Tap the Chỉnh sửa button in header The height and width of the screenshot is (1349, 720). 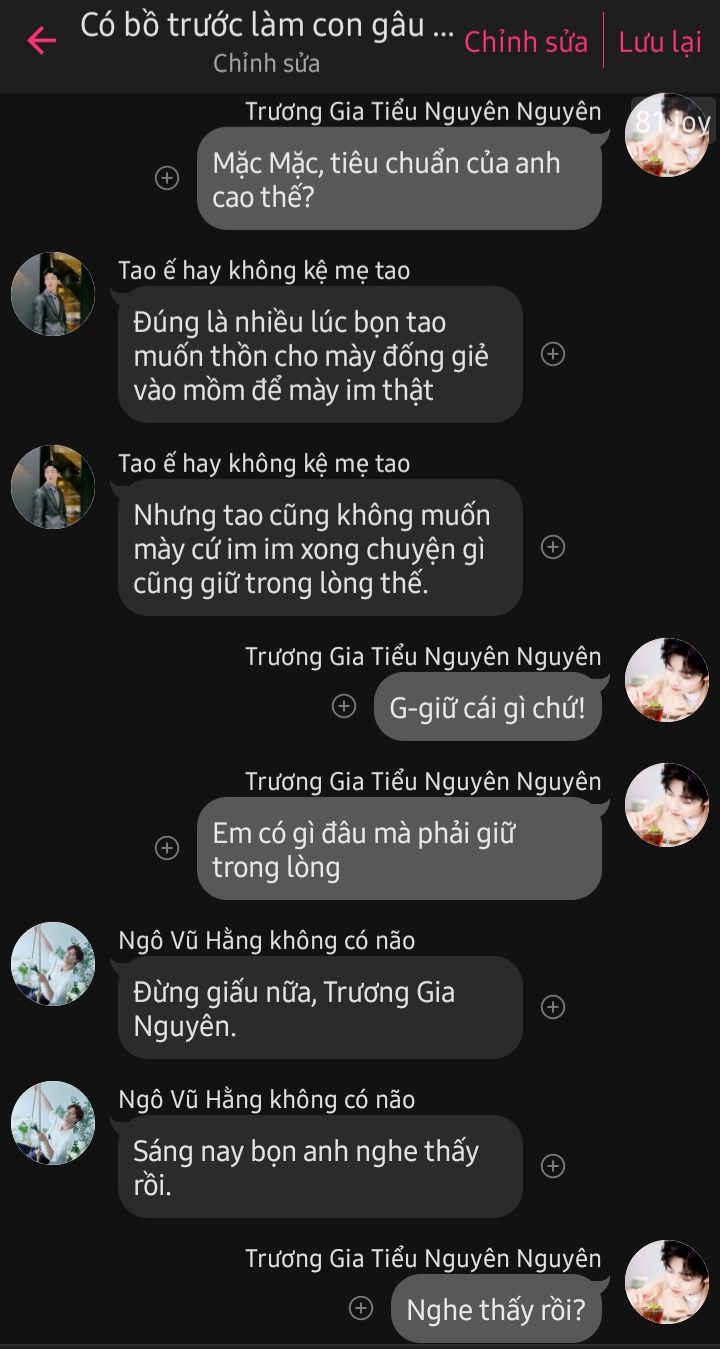(x=526, y=42)
